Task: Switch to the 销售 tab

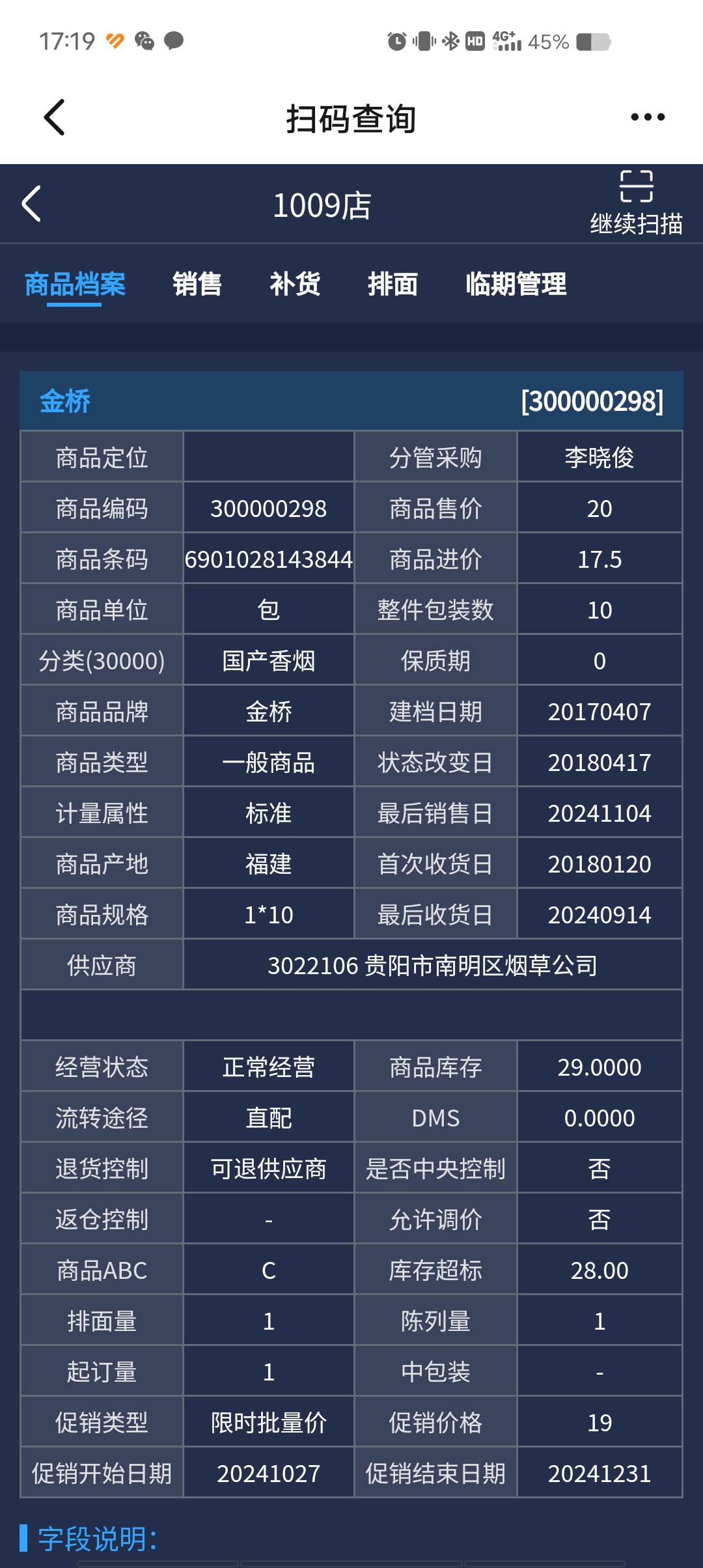Action: (197, 285)
